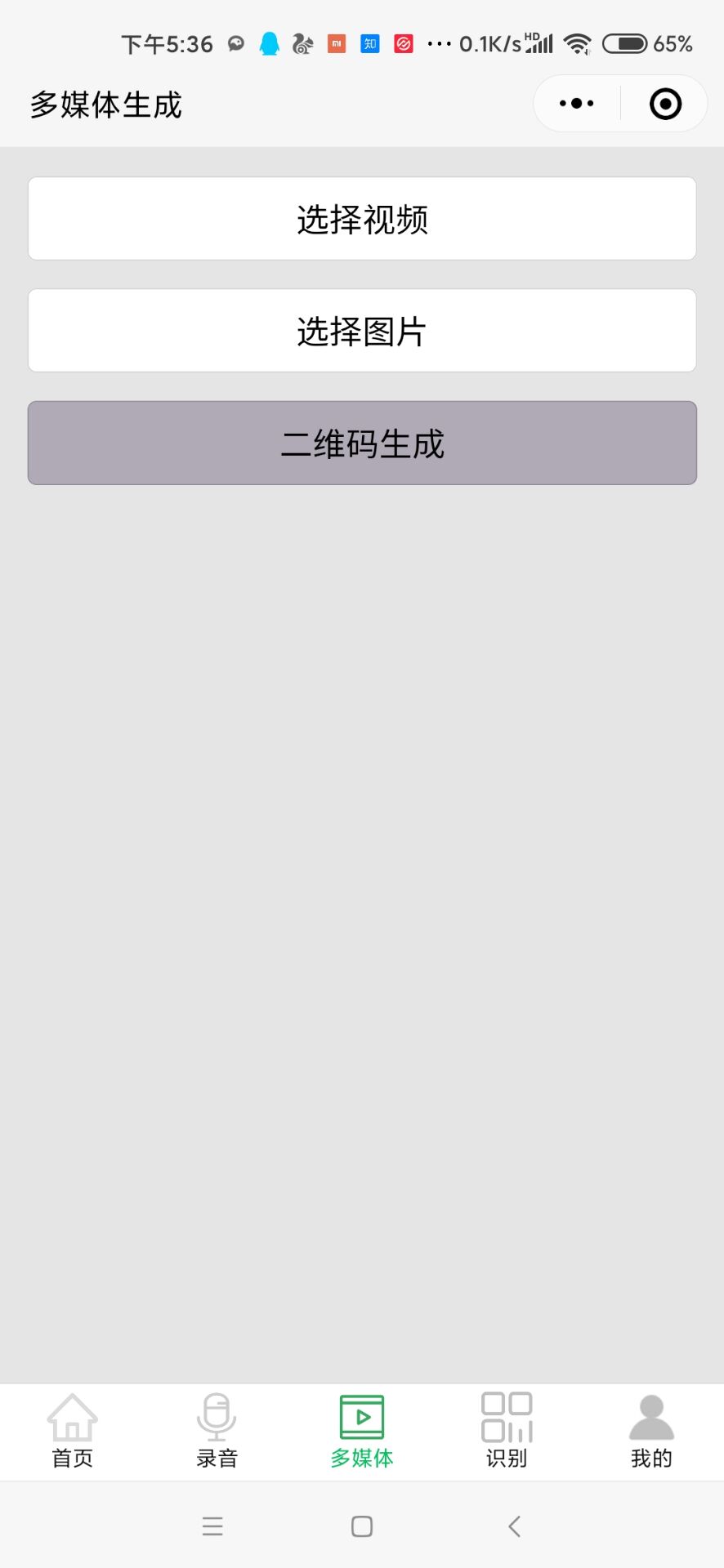The width and height of the screenshot is (724, 1568).
Task: Go to the 录音 tab
Action: [x=217, y=1432]
